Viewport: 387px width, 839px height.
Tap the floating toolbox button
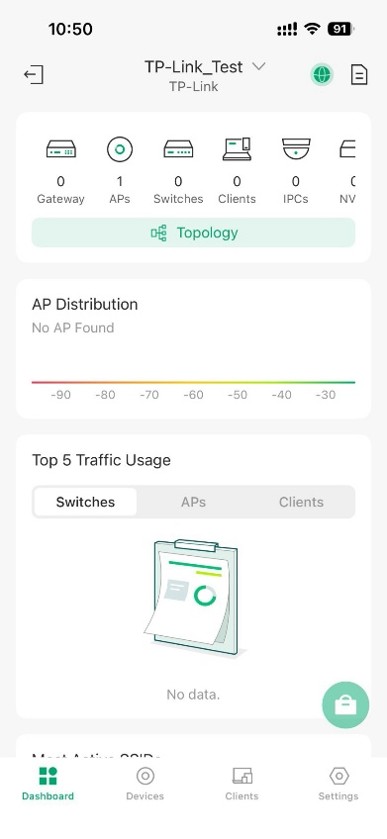tap(345, 705)
